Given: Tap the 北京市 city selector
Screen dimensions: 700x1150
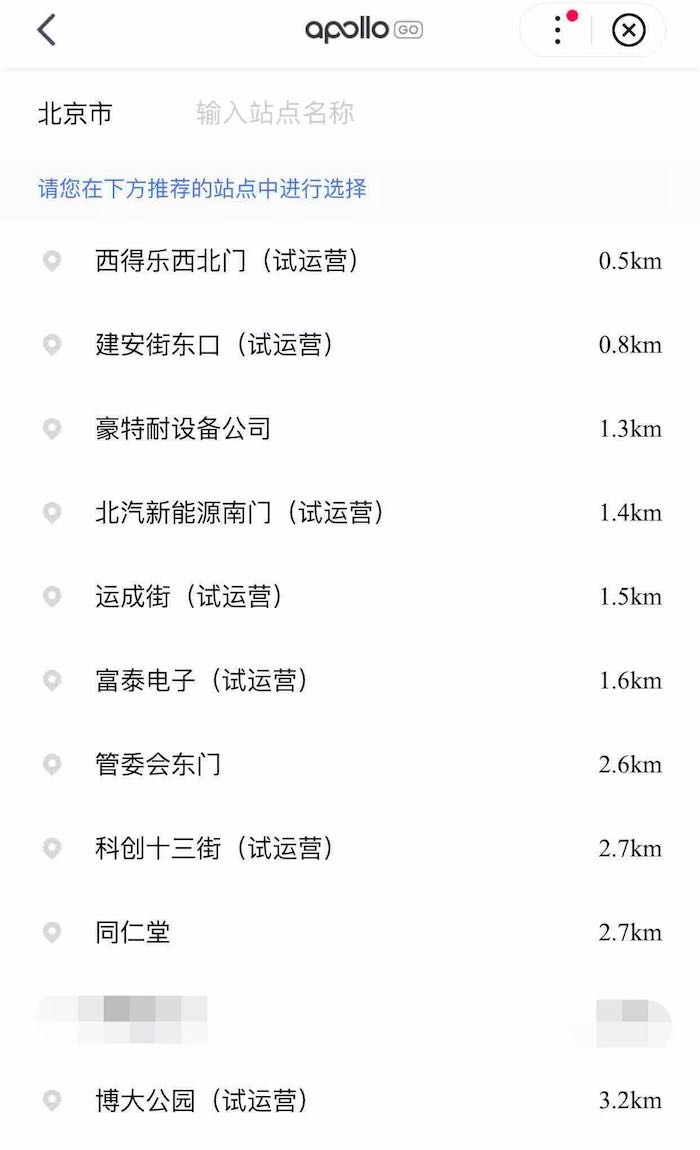Looking at the screenshot, I should point(75,114).
